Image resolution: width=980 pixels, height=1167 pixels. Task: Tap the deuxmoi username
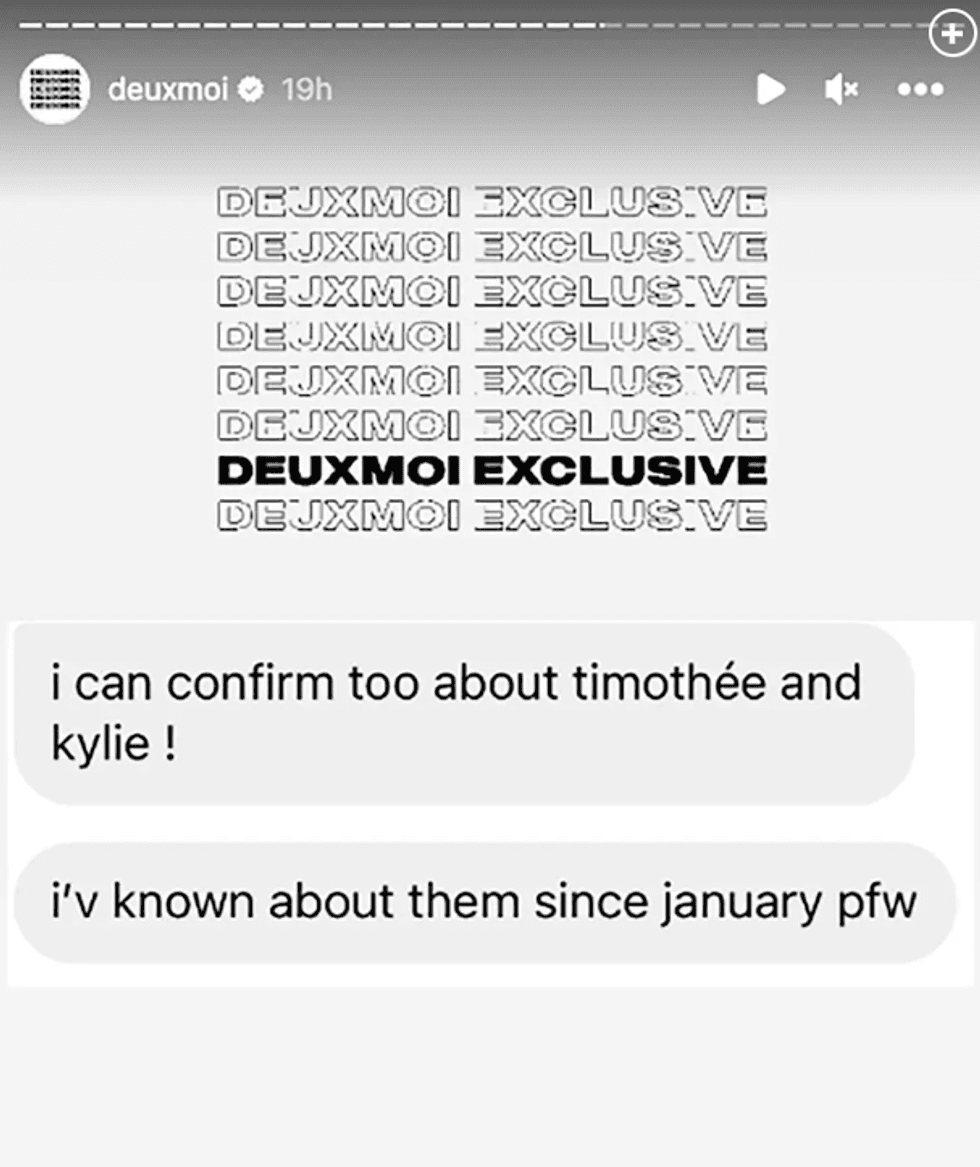(168, 90)
